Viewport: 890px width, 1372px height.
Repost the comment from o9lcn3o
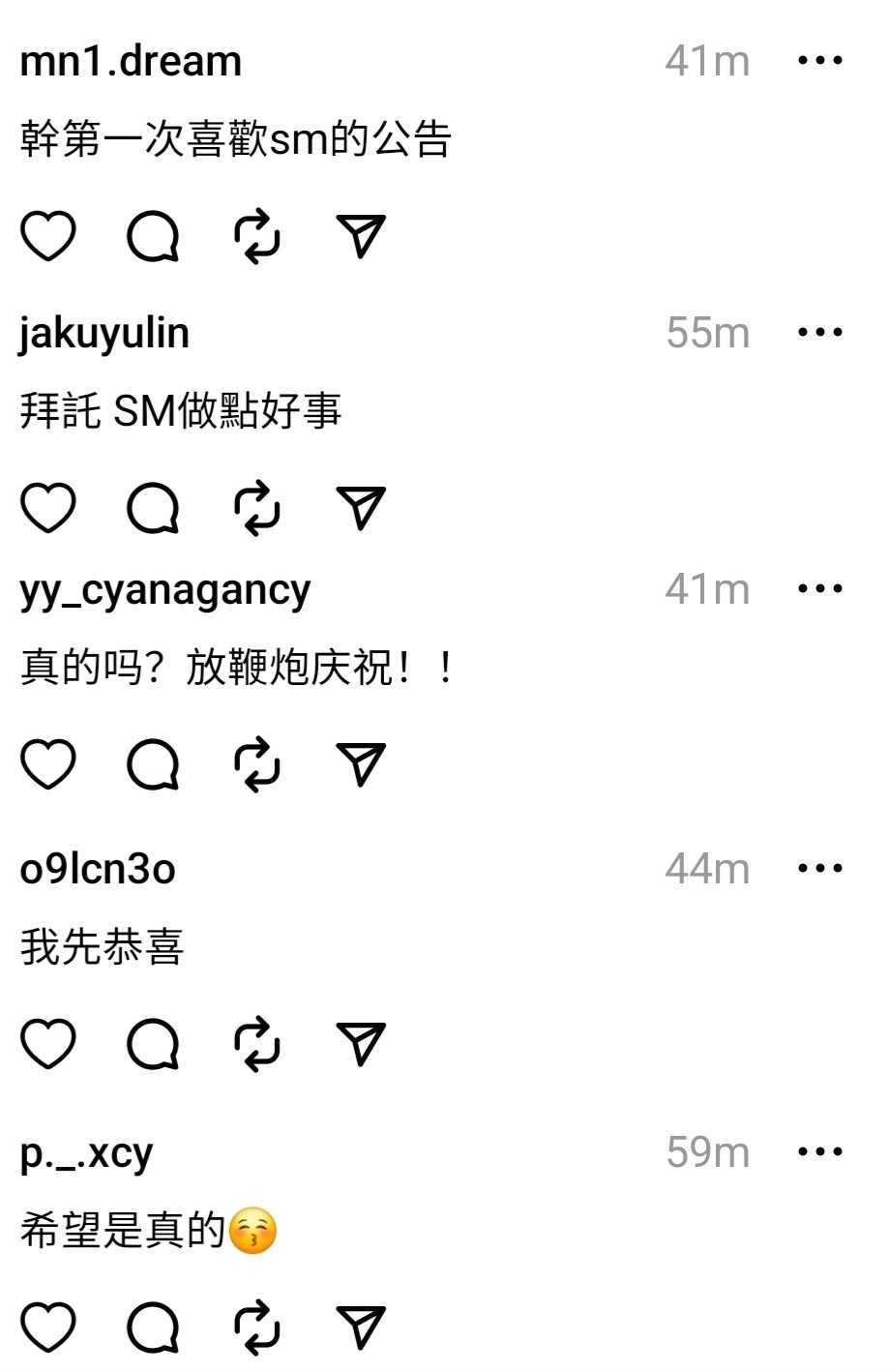click(x=257, y=1045)
